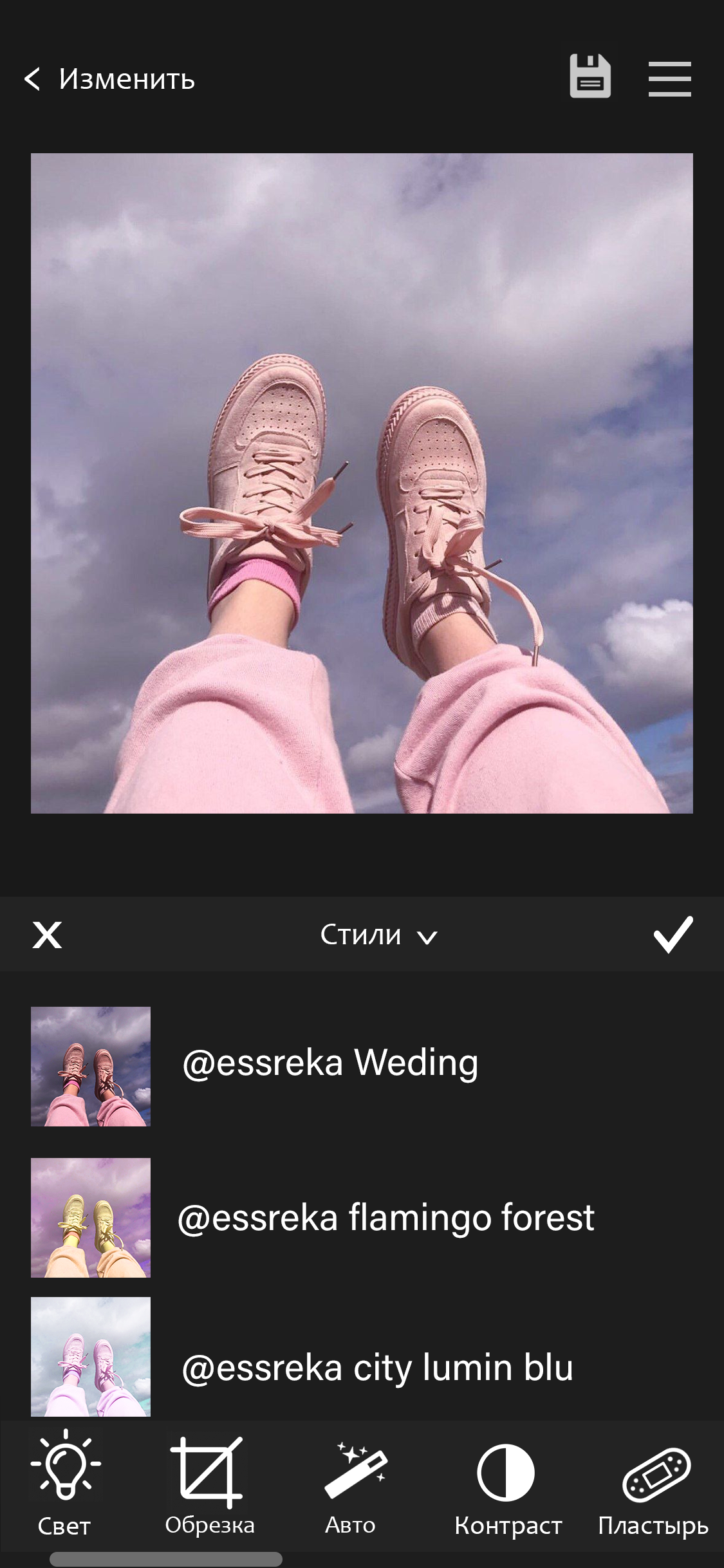Select the @essreka flamingo forest style
The image size is (724, 1568).
[385, 1218]
